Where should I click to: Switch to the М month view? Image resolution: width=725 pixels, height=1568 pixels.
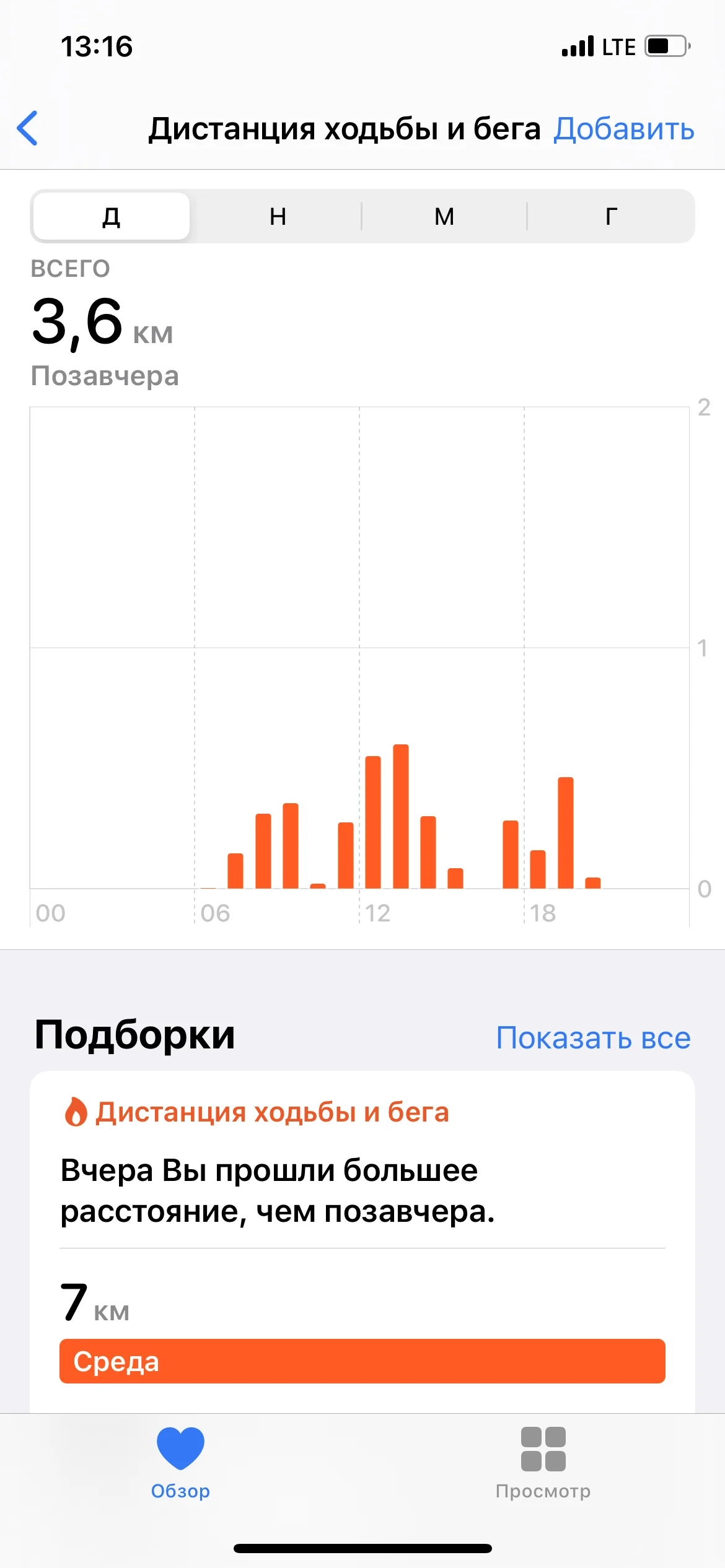[444, 216]
